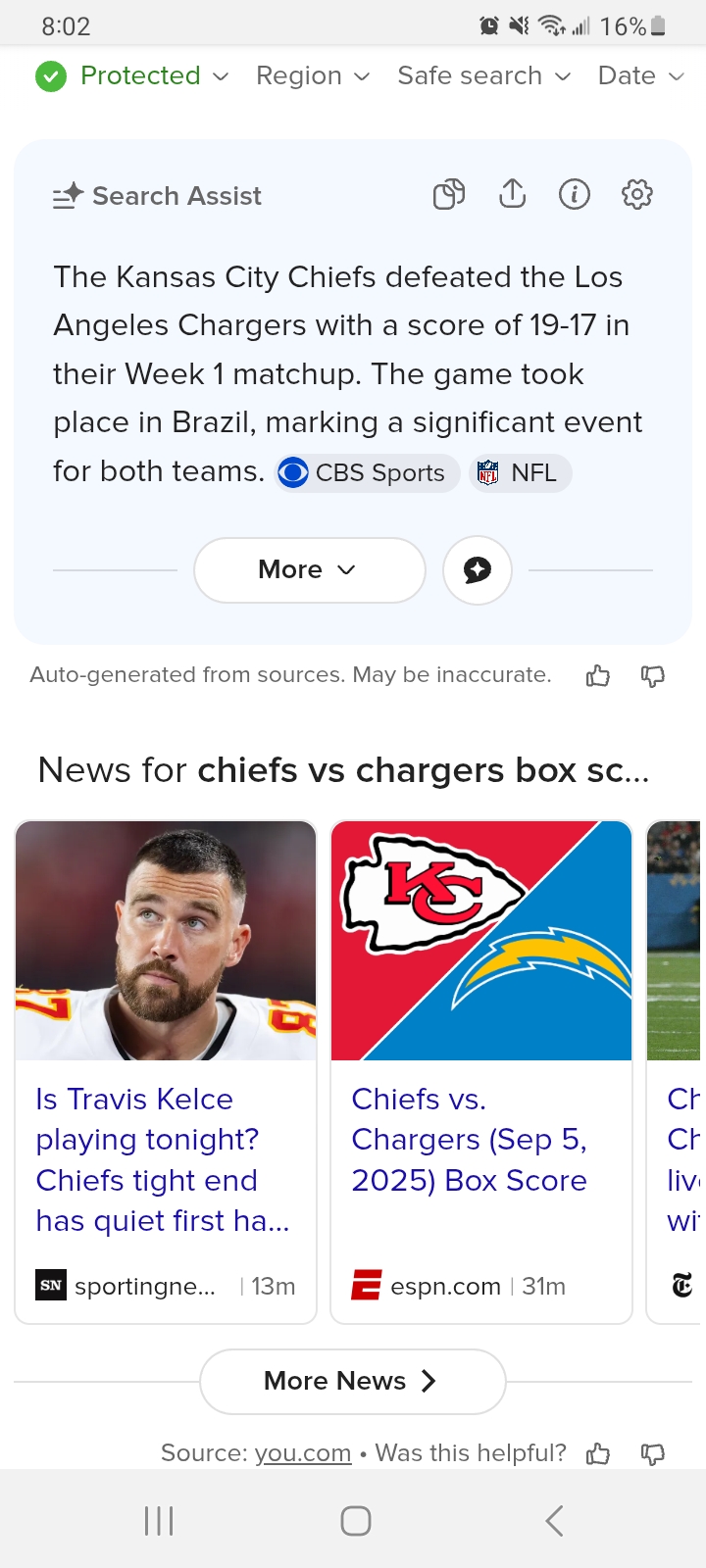Open Search Assist settings gear
Image resolution: width=706 pixels, height=1568 pixels.
pyautogui.click(x=637, y=195)
